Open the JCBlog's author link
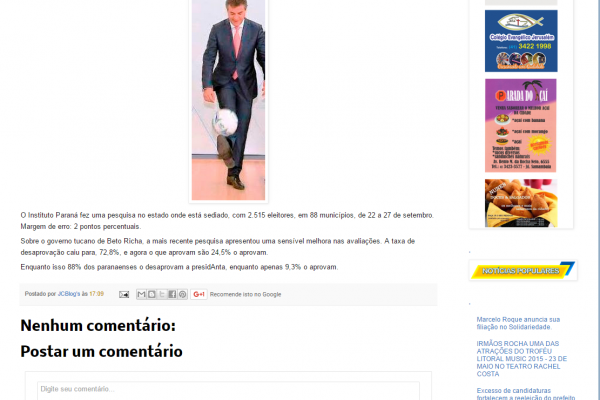Screen dimensions: 600x400 (68, 294)
